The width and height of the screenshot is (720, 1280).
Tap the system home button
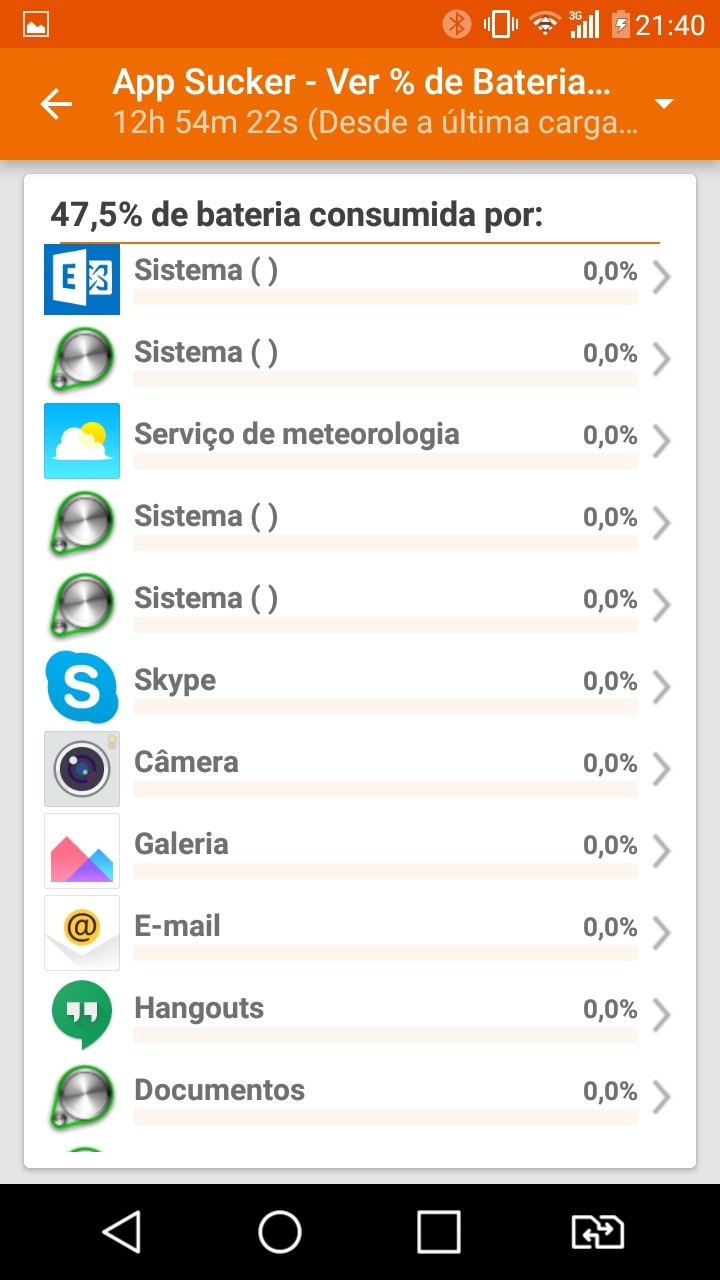tap(280, 1231)
